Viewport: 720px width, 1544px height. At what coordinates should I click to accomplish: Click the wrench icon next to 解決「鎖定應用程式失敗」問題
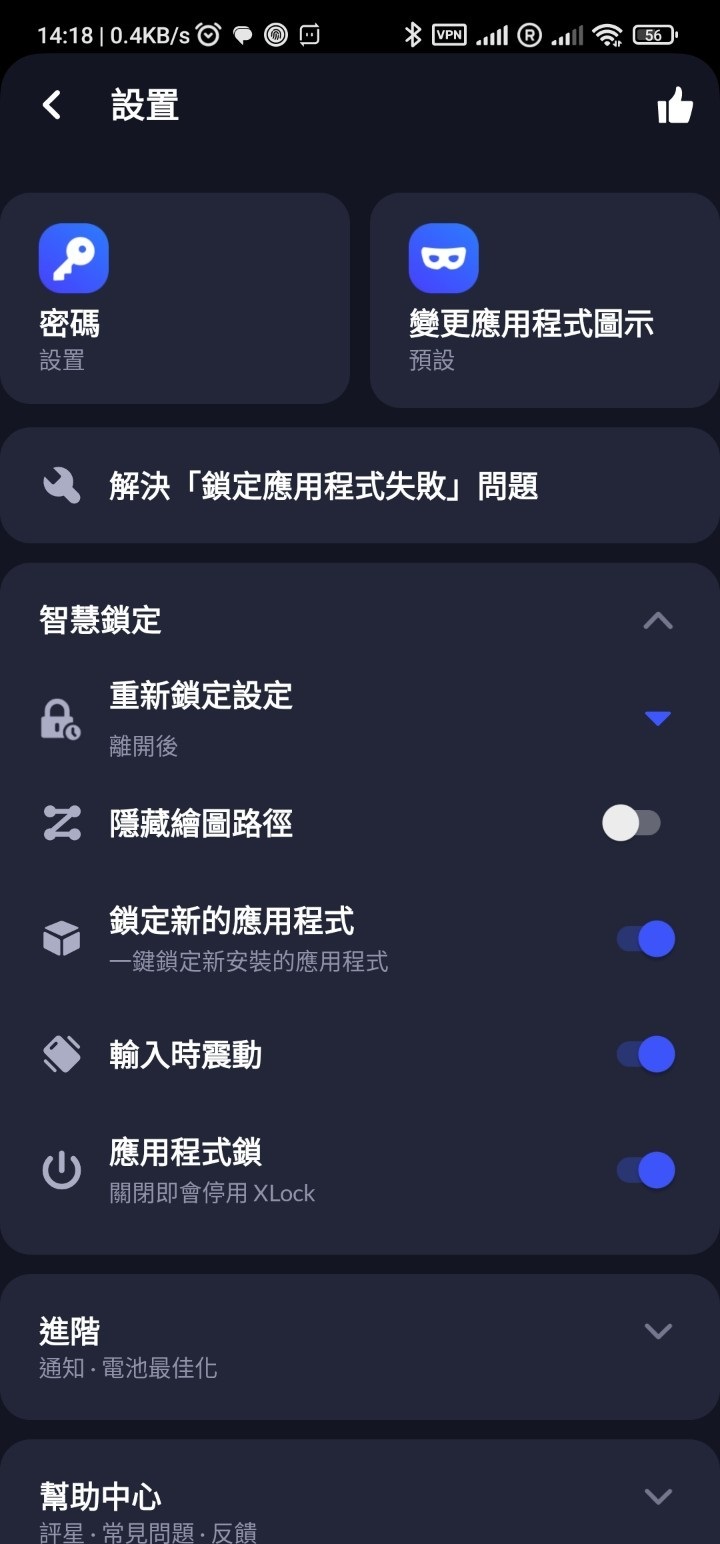(60, 485)
